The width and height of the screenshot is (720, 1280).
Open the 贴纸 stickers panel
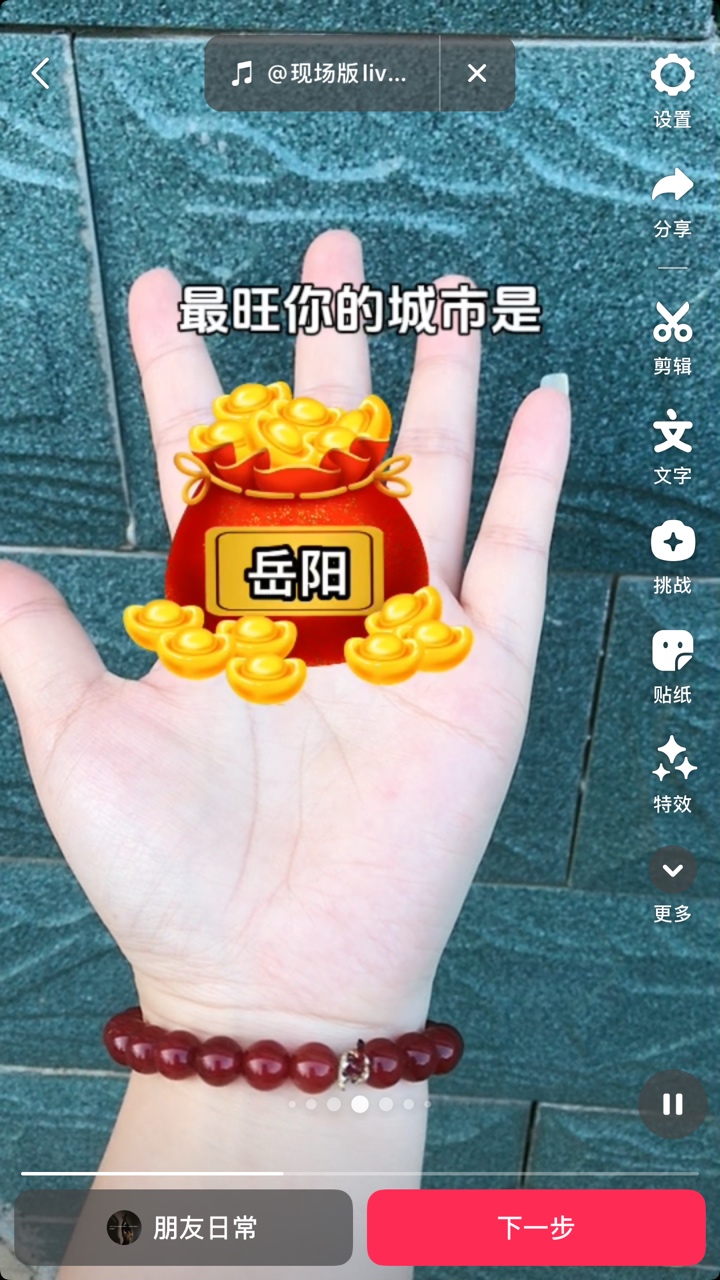[x=673, y=666]
